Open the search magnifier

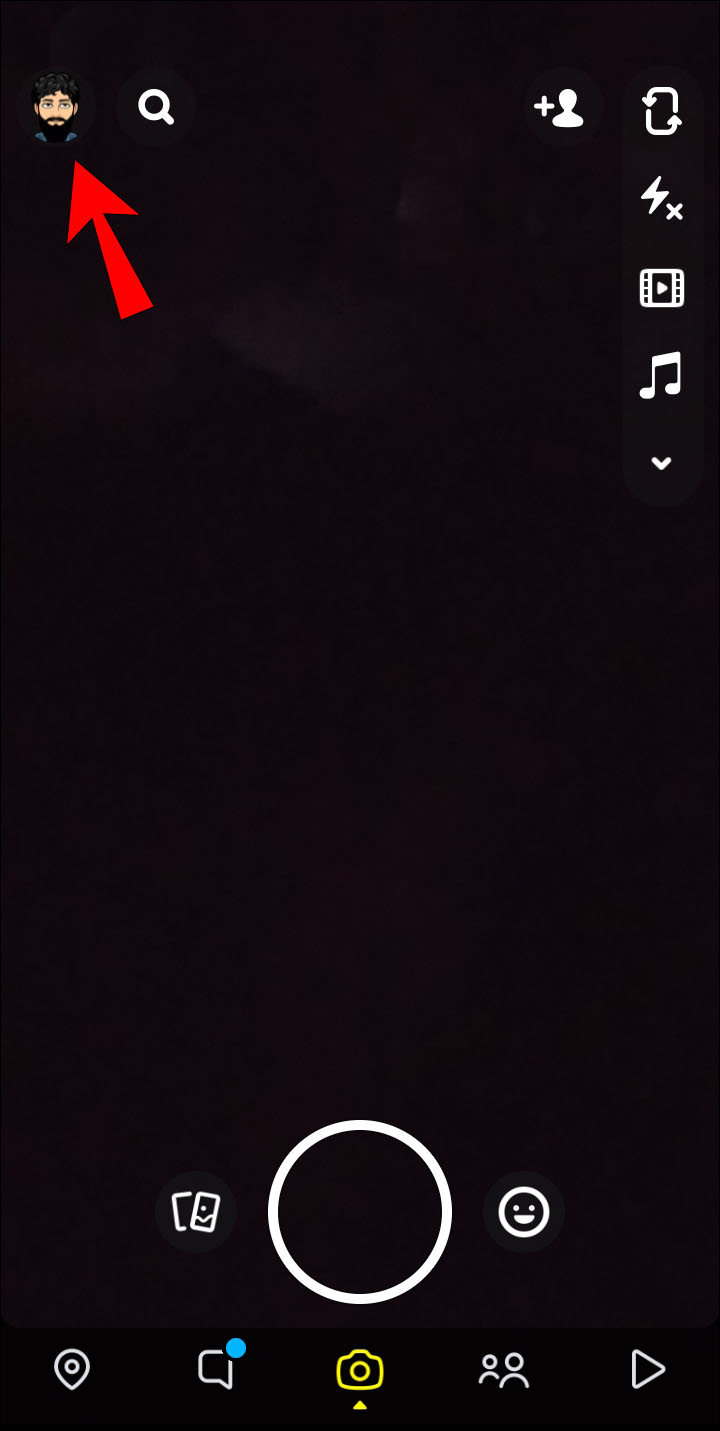pos(156,106)
